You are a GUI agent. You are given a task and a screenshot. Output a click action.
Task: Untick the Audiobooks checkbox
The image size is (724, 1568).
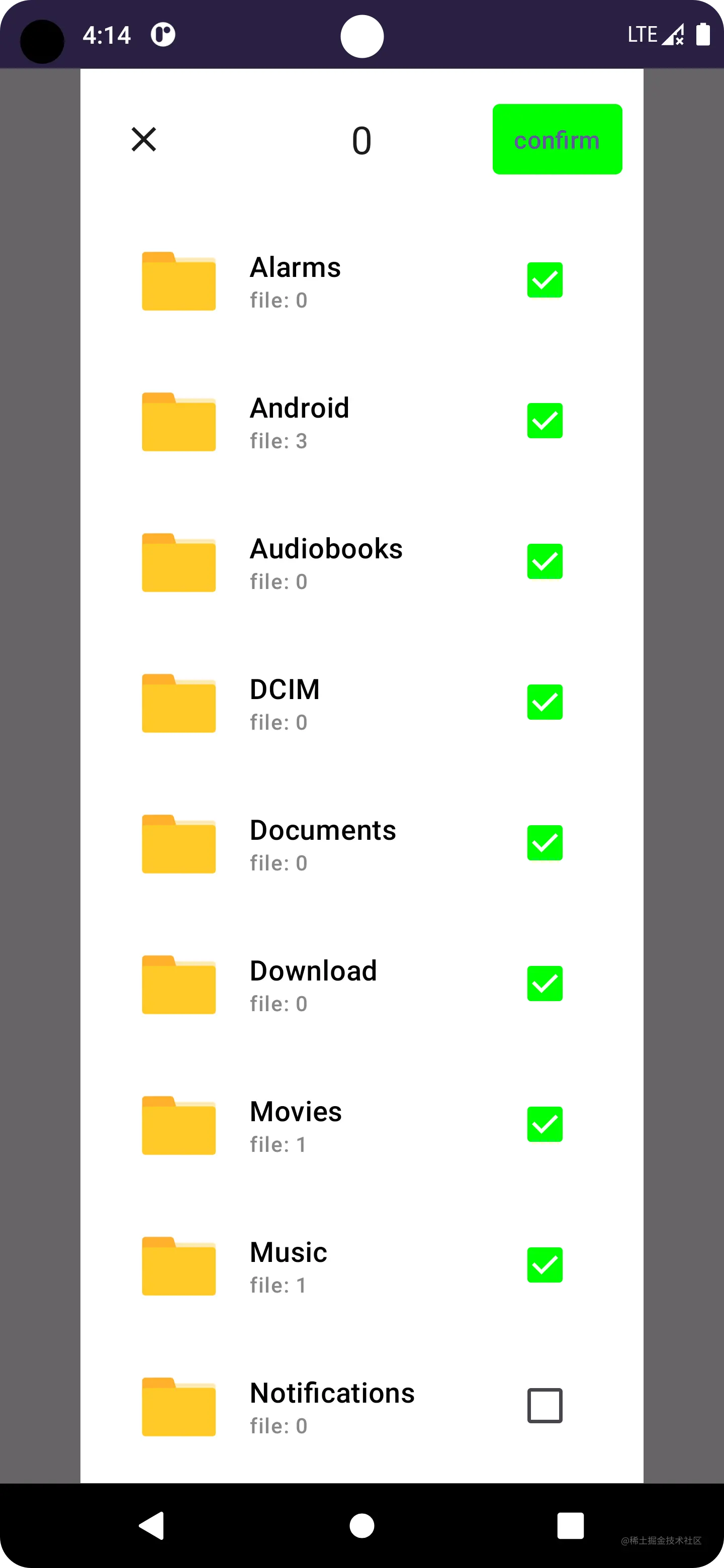coord(545,561)
